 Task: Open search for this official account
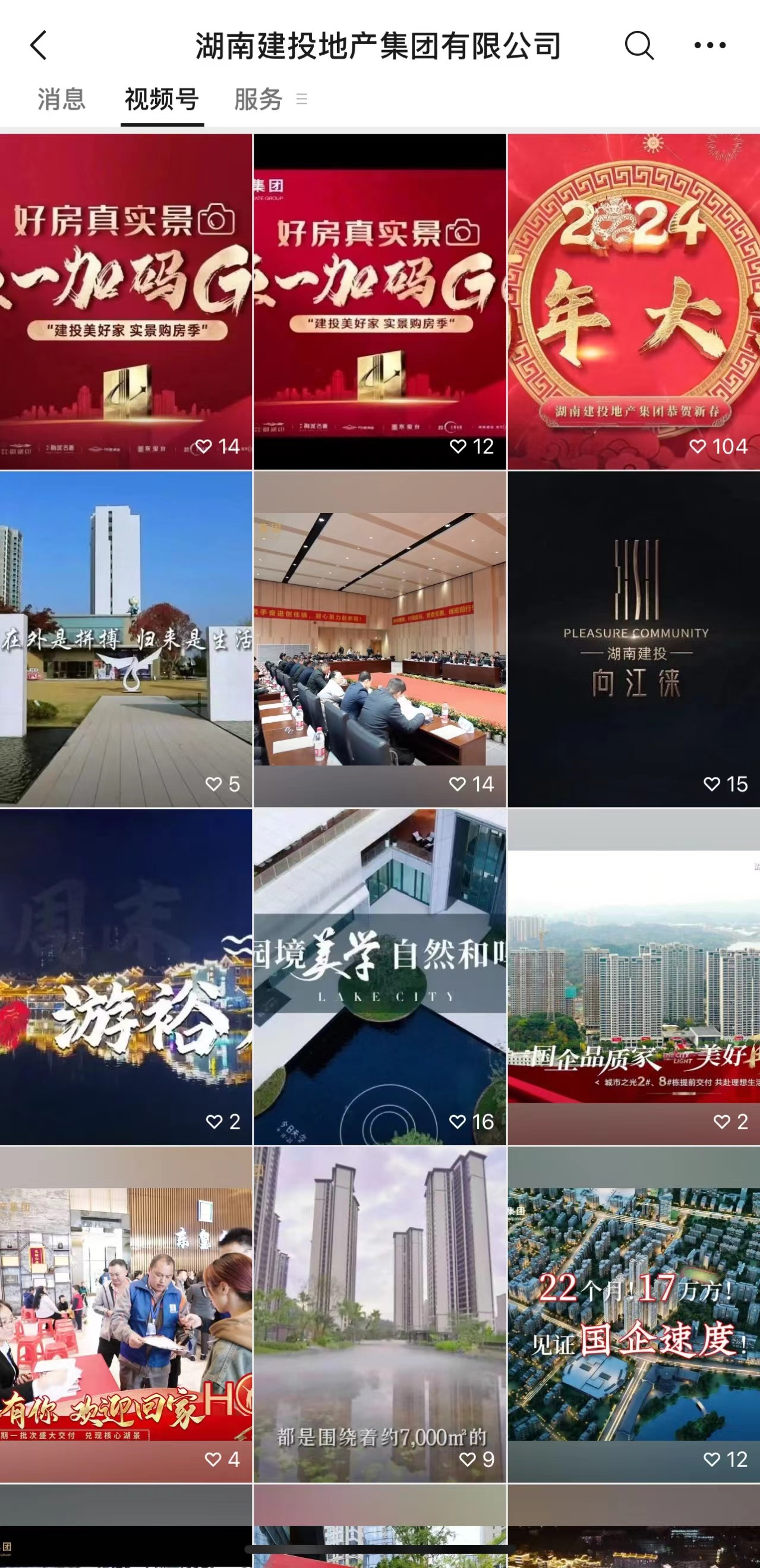[639, 46]
